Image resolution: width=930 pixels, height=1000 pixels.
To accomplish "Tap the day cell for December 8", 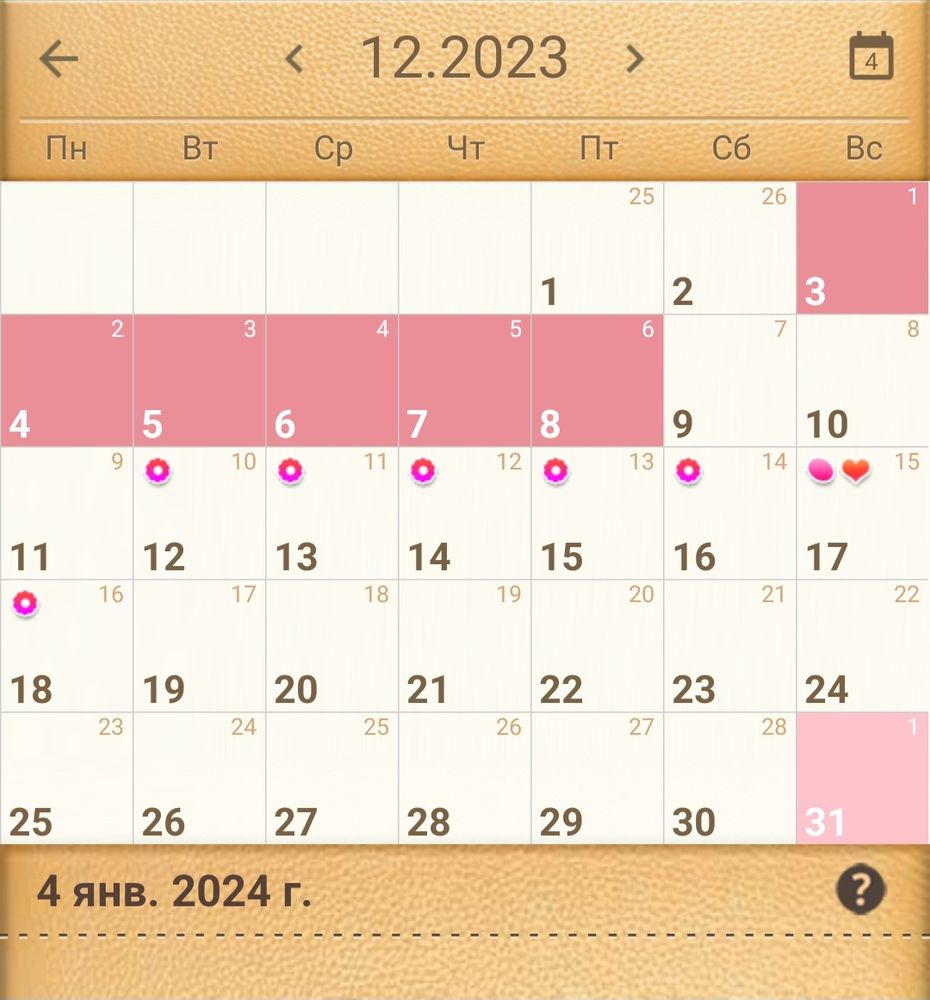I will coord(597,381).
